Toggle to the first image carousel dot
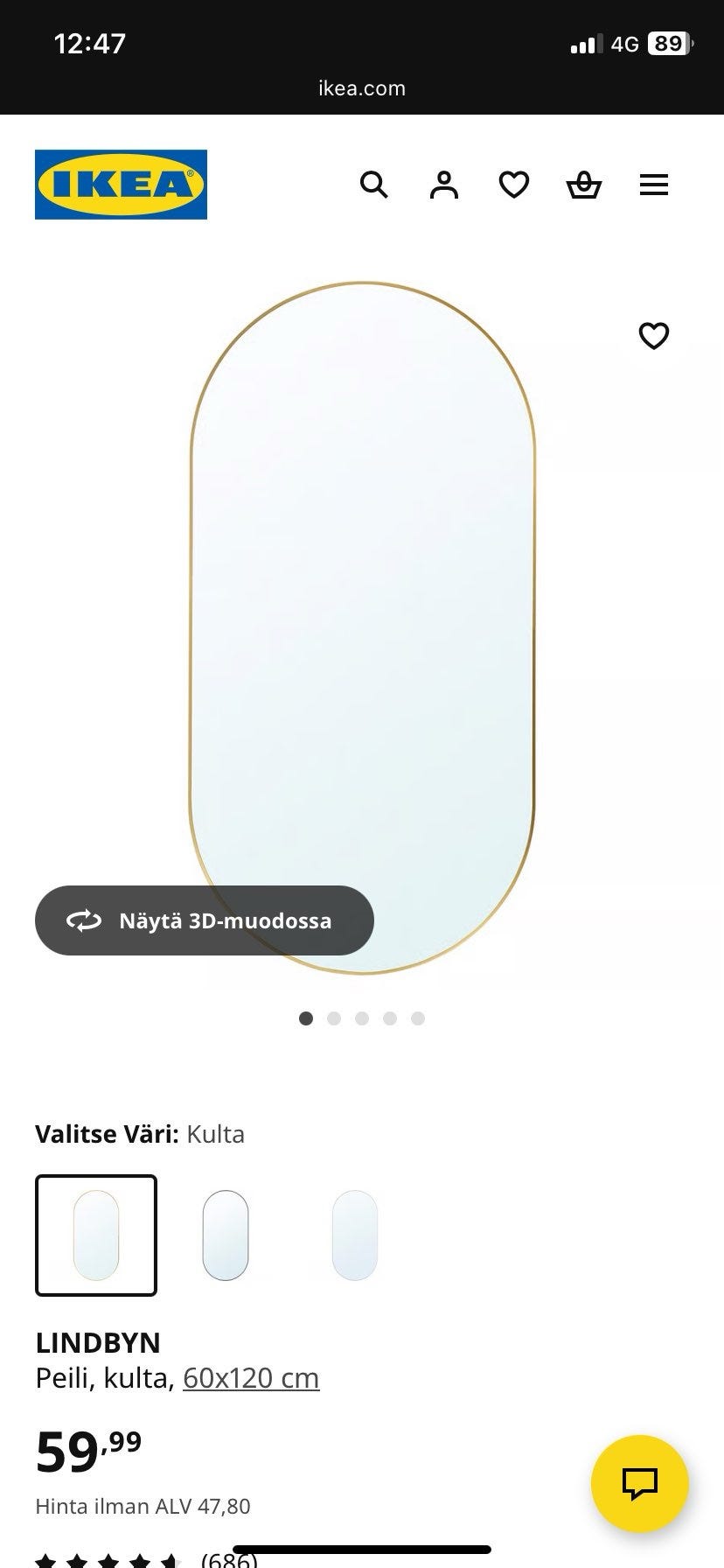 [307, 1018]
